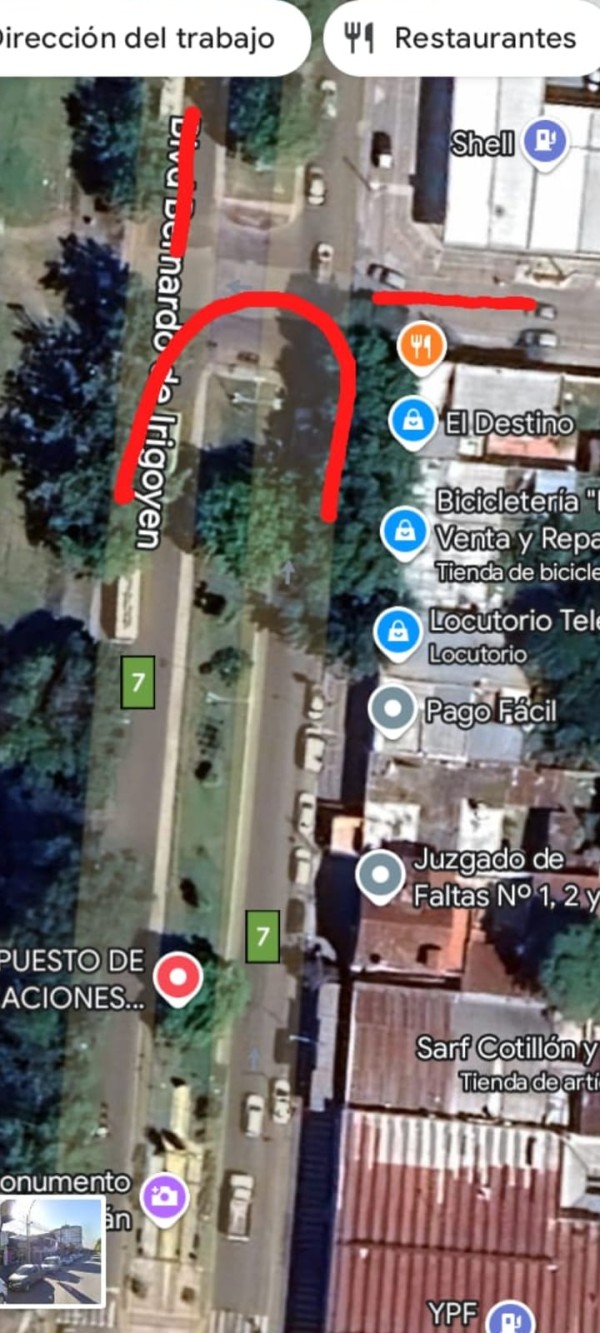Tap the red pin beside PUESTO DE
The width and height of the screenshot is (600, 1333).
179,976
